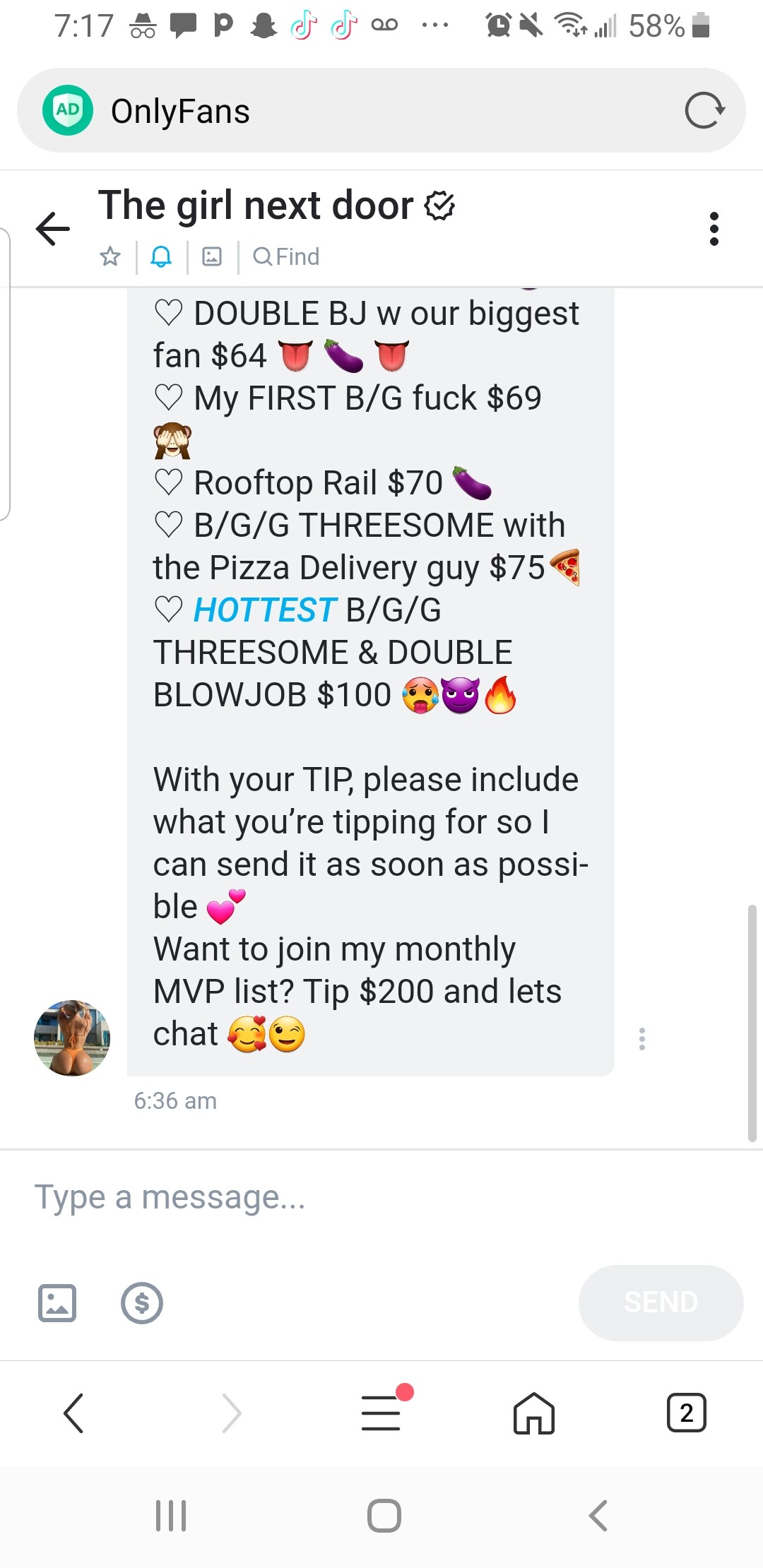This screenshot has width=763, height=1568.
Task: Find in this conversation
Action: [286, 256]
